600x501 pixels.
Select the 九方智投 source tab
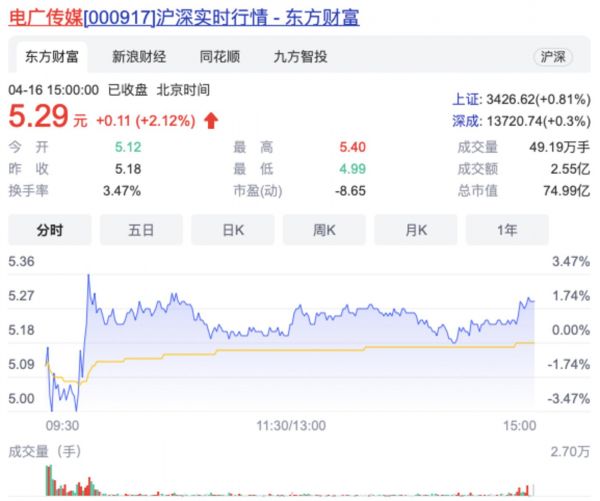coord(300,56)
